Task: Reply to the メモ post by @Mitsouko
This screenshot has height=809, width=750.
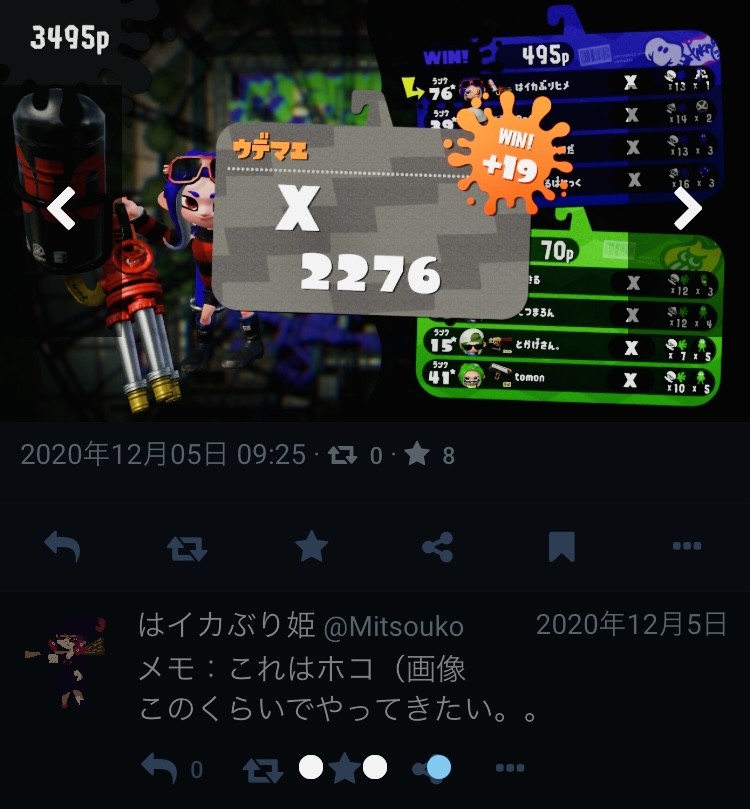Action: (x=159, y=768)
